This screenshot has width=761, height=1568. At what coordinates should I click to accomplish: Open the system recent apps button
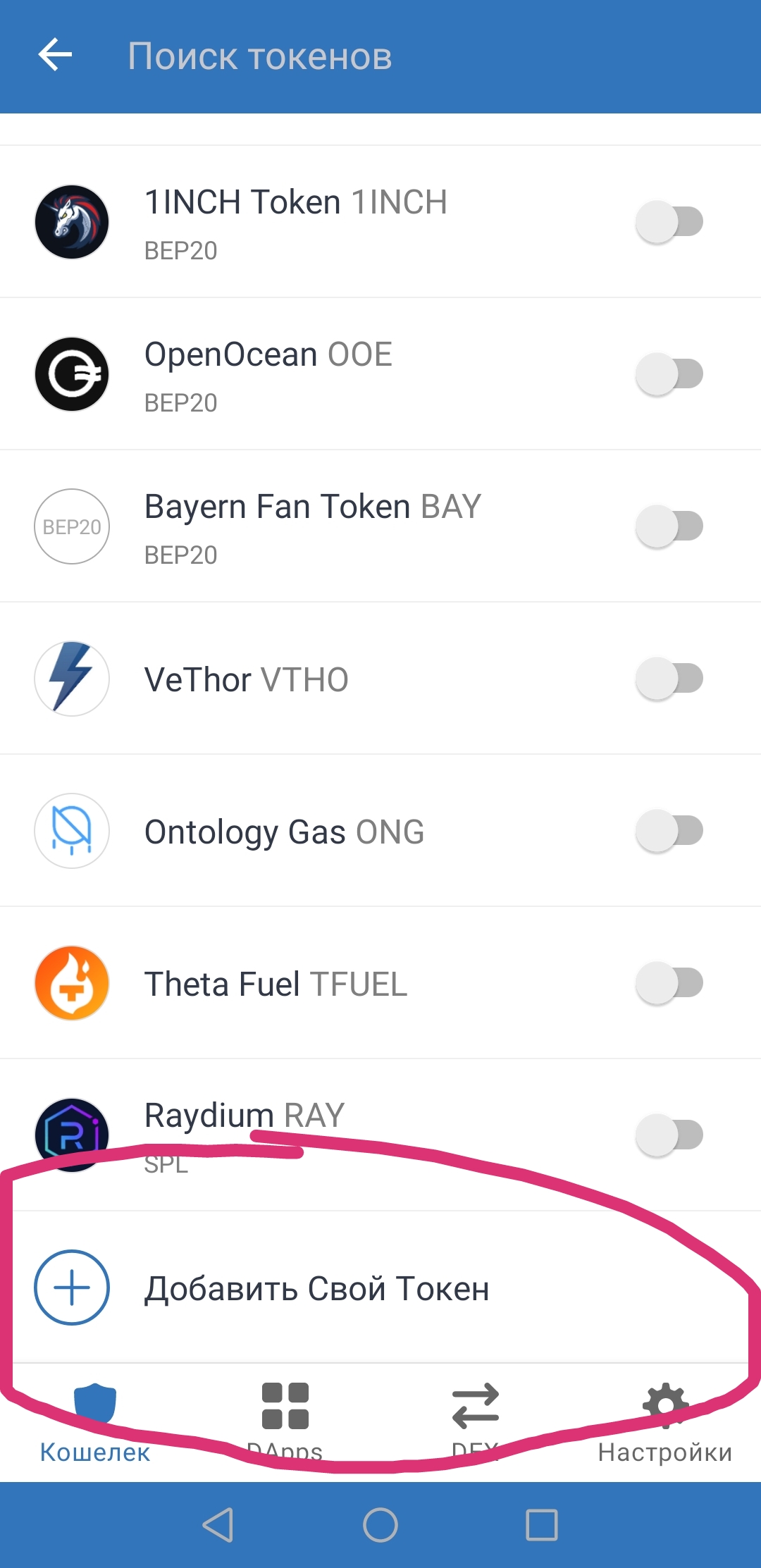pyautogui.click(x=542, y=1526)
